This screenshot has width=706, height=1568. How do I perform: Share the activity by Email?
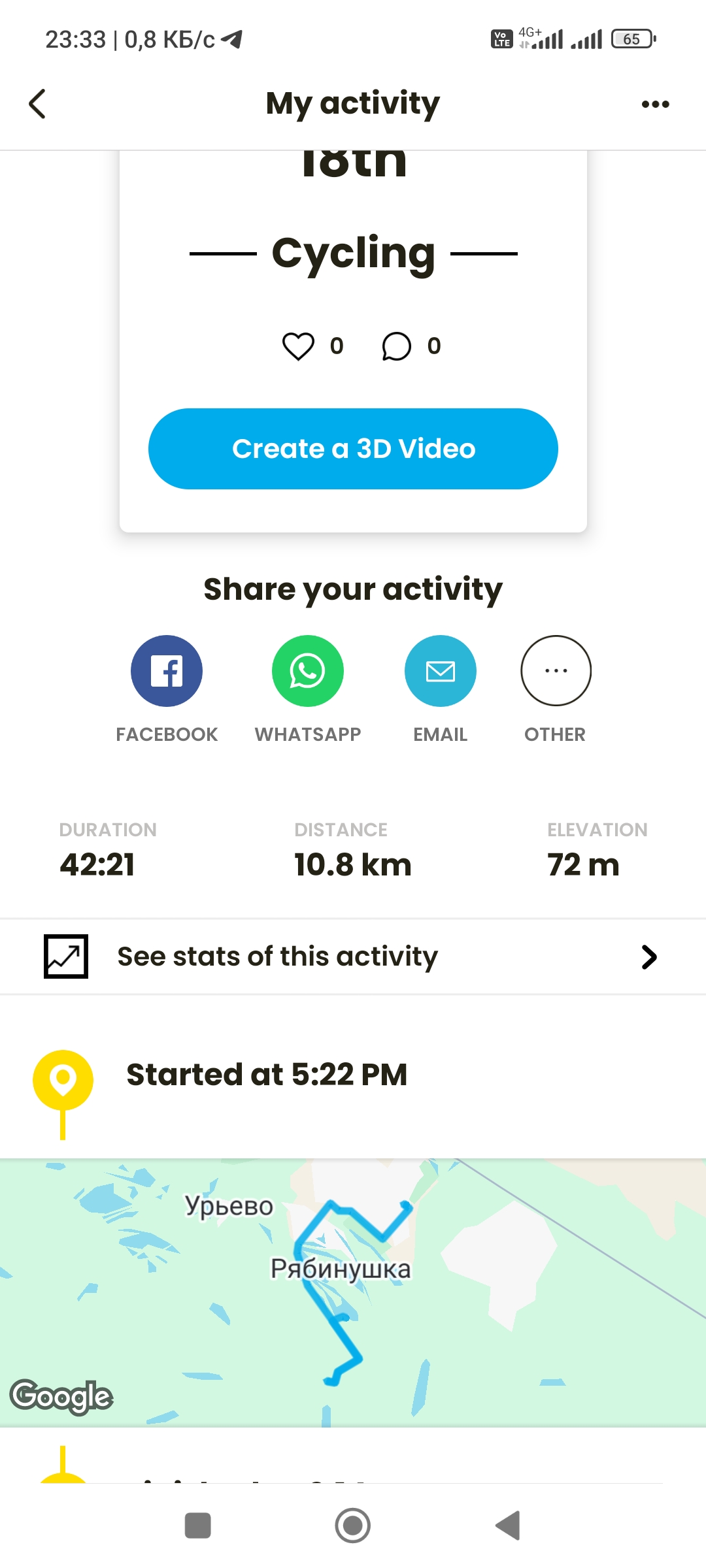[441, 671]
